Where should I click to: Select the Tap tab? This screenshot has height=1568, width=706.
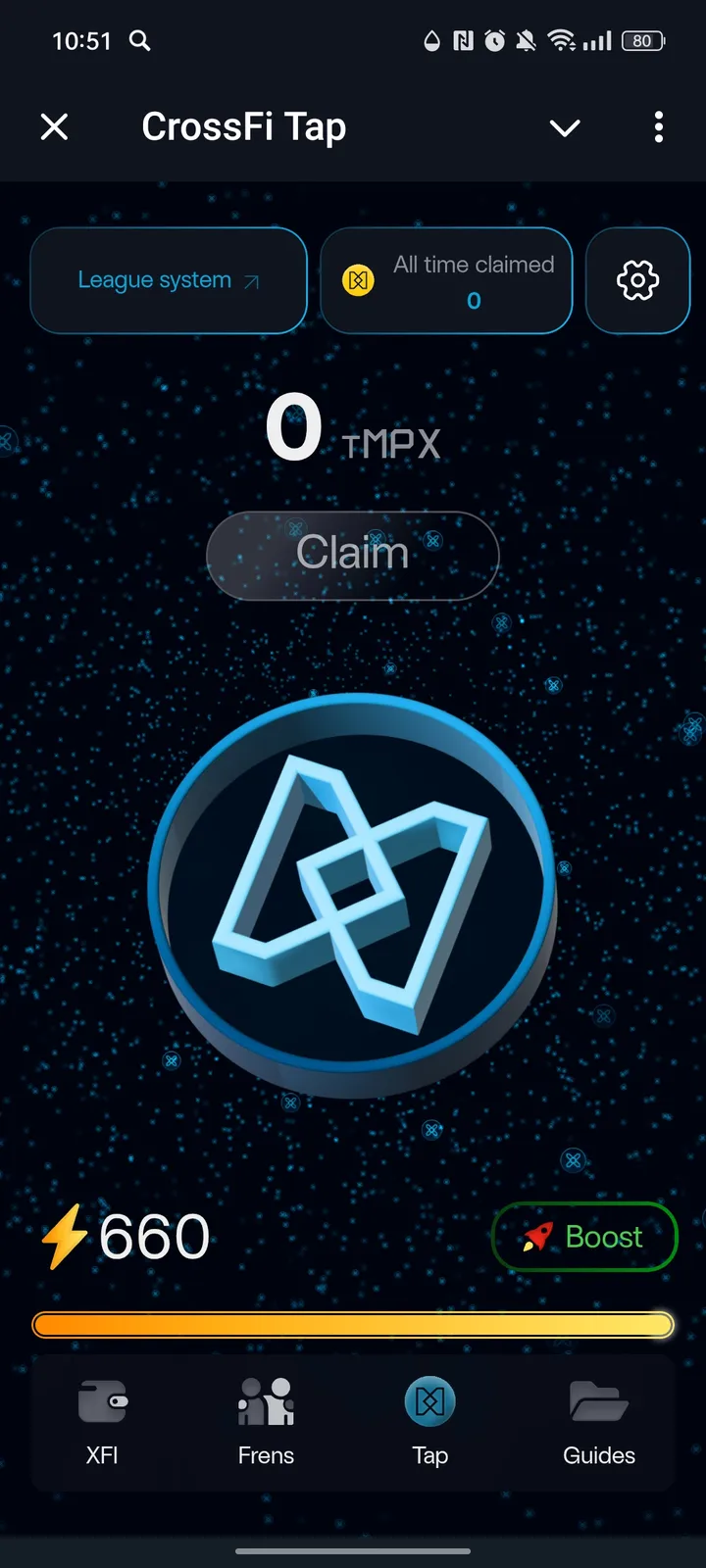pos(429,1421)
